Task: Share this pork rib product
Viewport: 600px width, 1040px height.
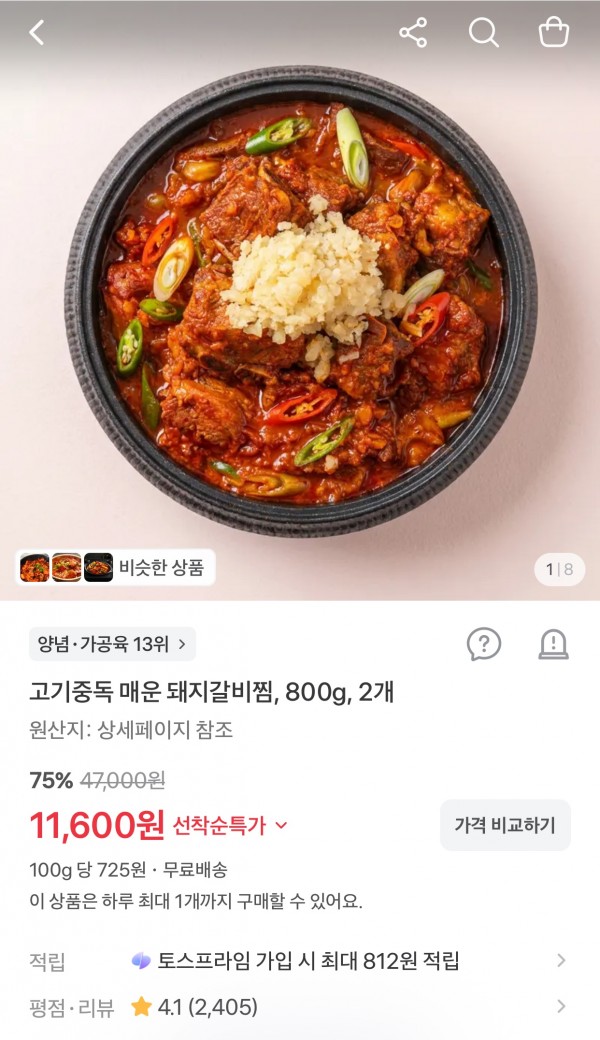Action: click(413, 32)
